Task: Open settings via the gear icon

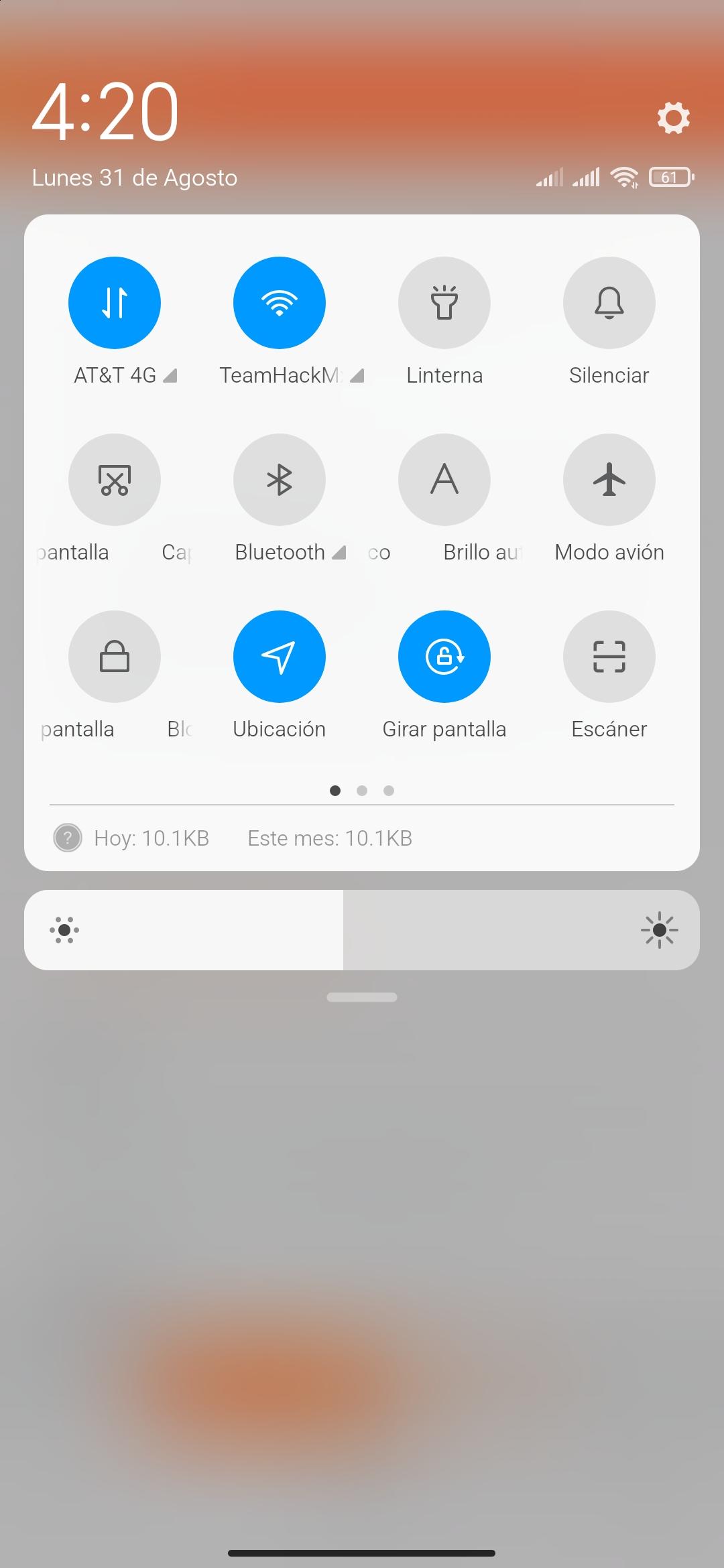Action: pos(673,118)
